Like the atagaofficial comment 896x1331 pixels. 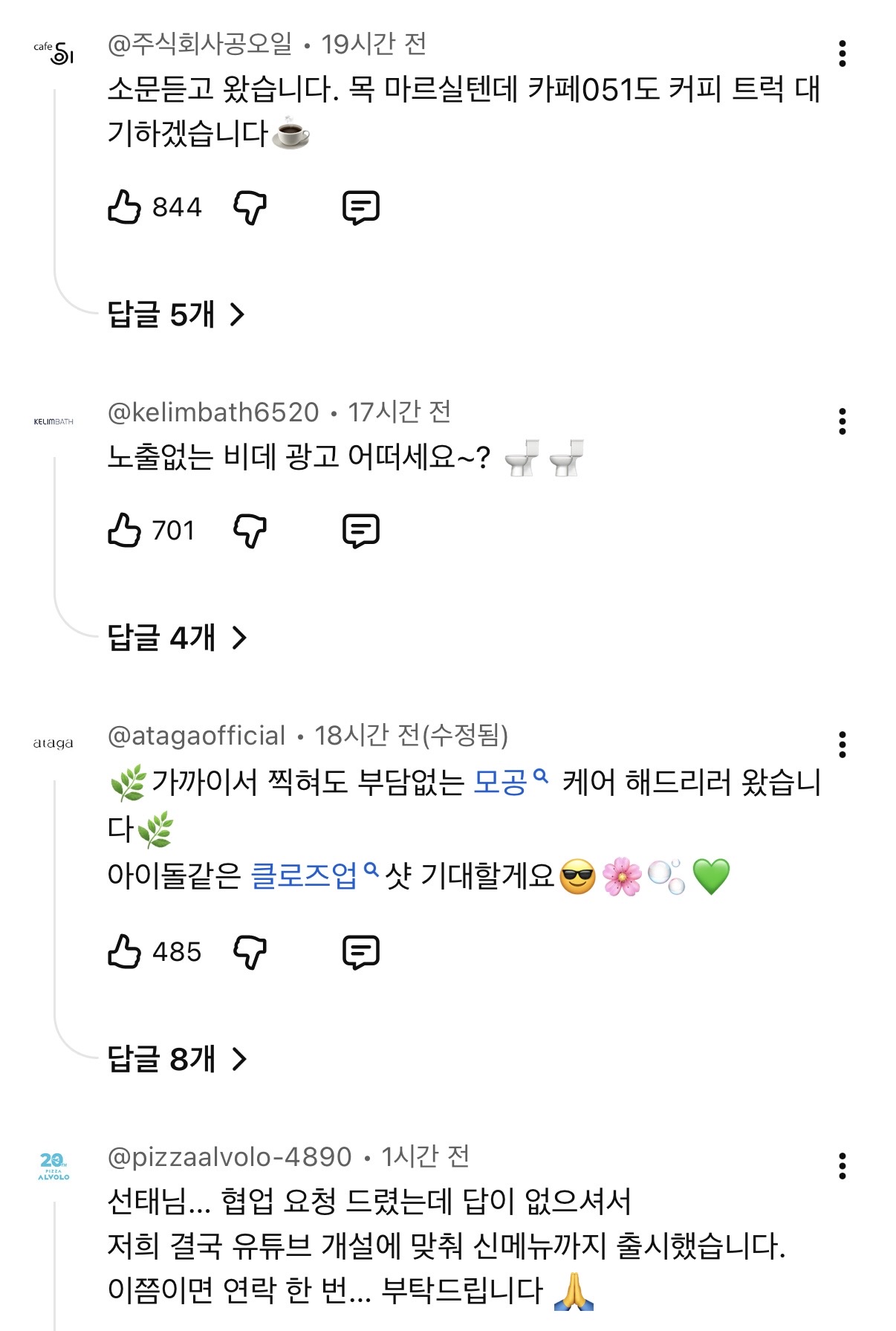(x=124, y=952)
